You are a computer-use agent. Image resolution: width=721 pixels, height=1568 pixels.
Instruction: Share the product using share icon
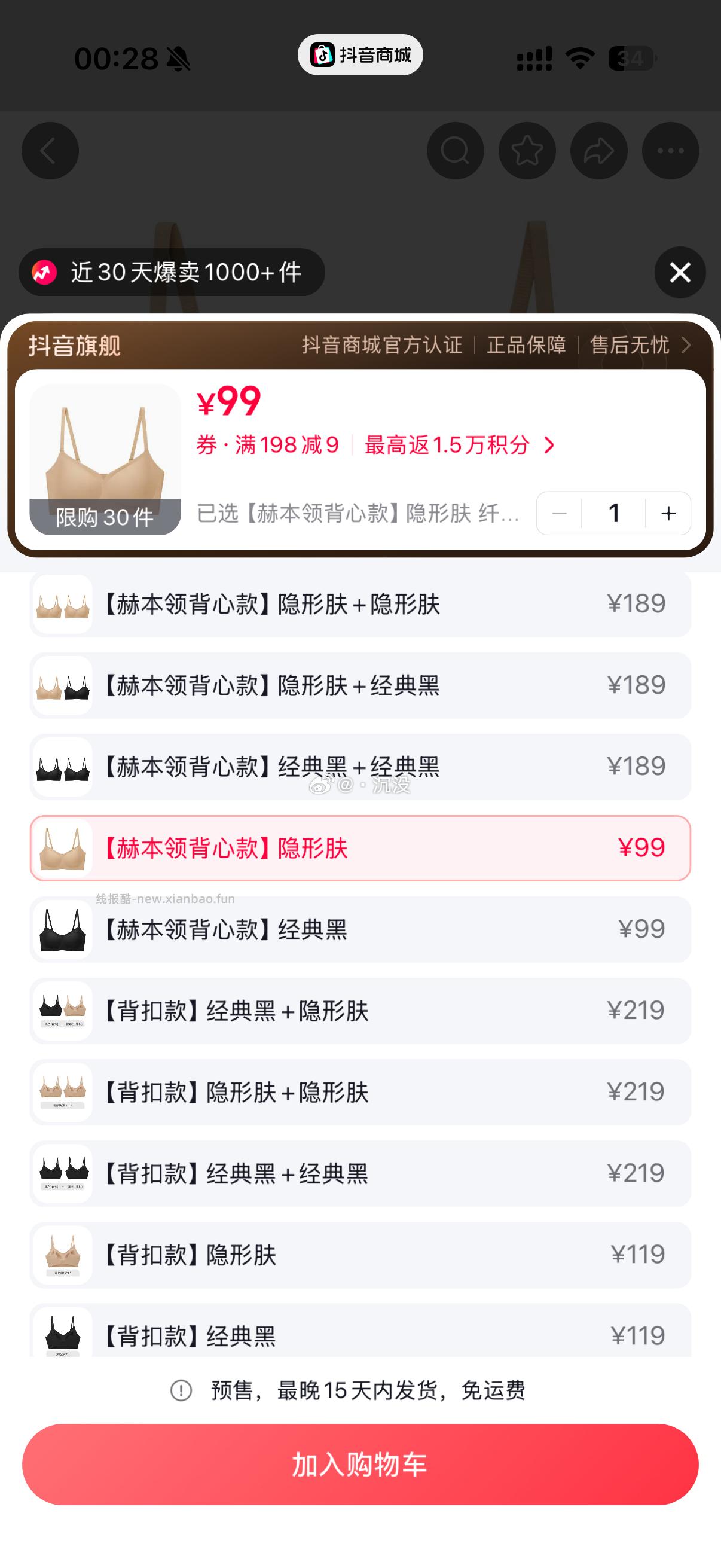click(x=598, y=150)
